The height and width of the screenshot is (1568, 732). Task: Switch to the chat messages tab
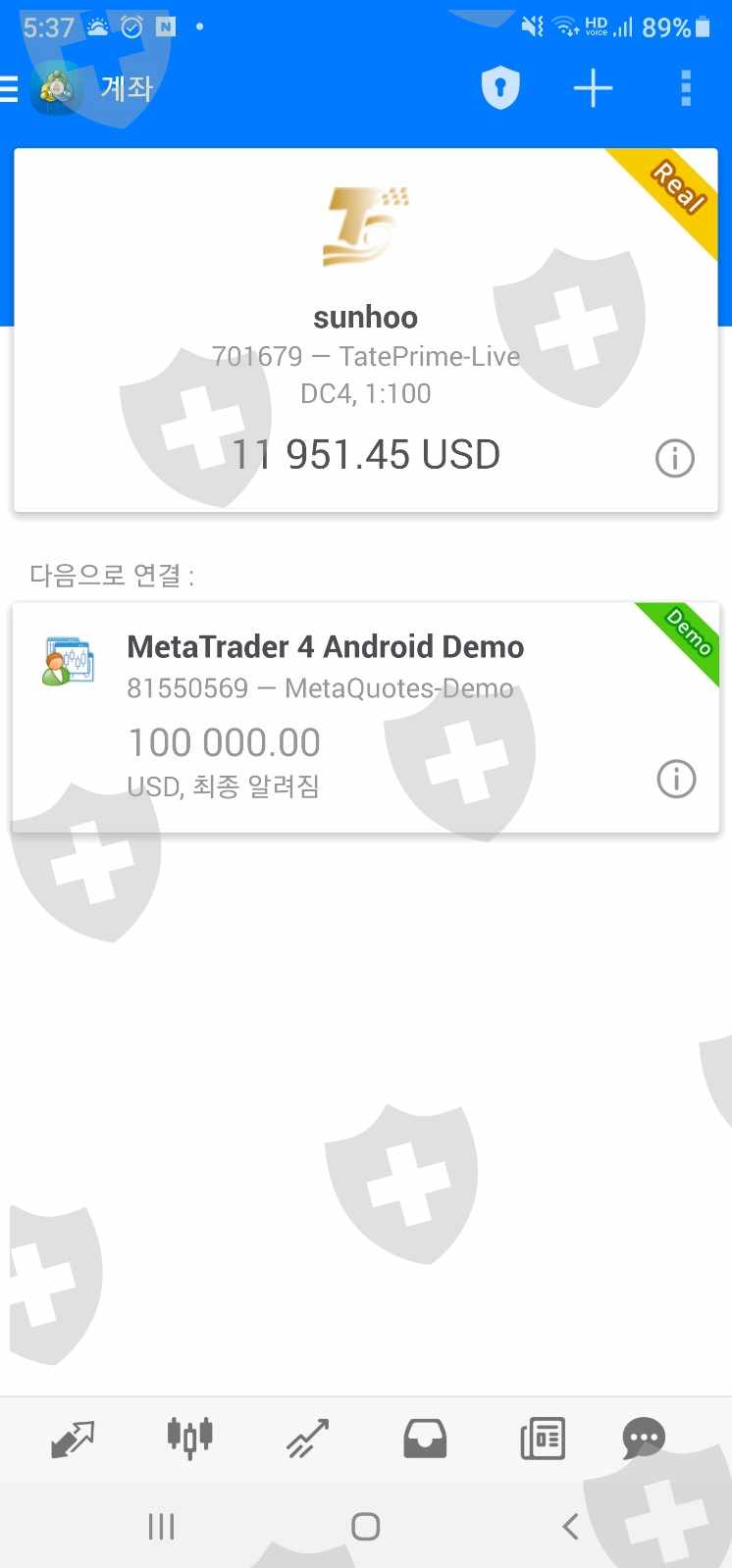(x=644, y=1440)
